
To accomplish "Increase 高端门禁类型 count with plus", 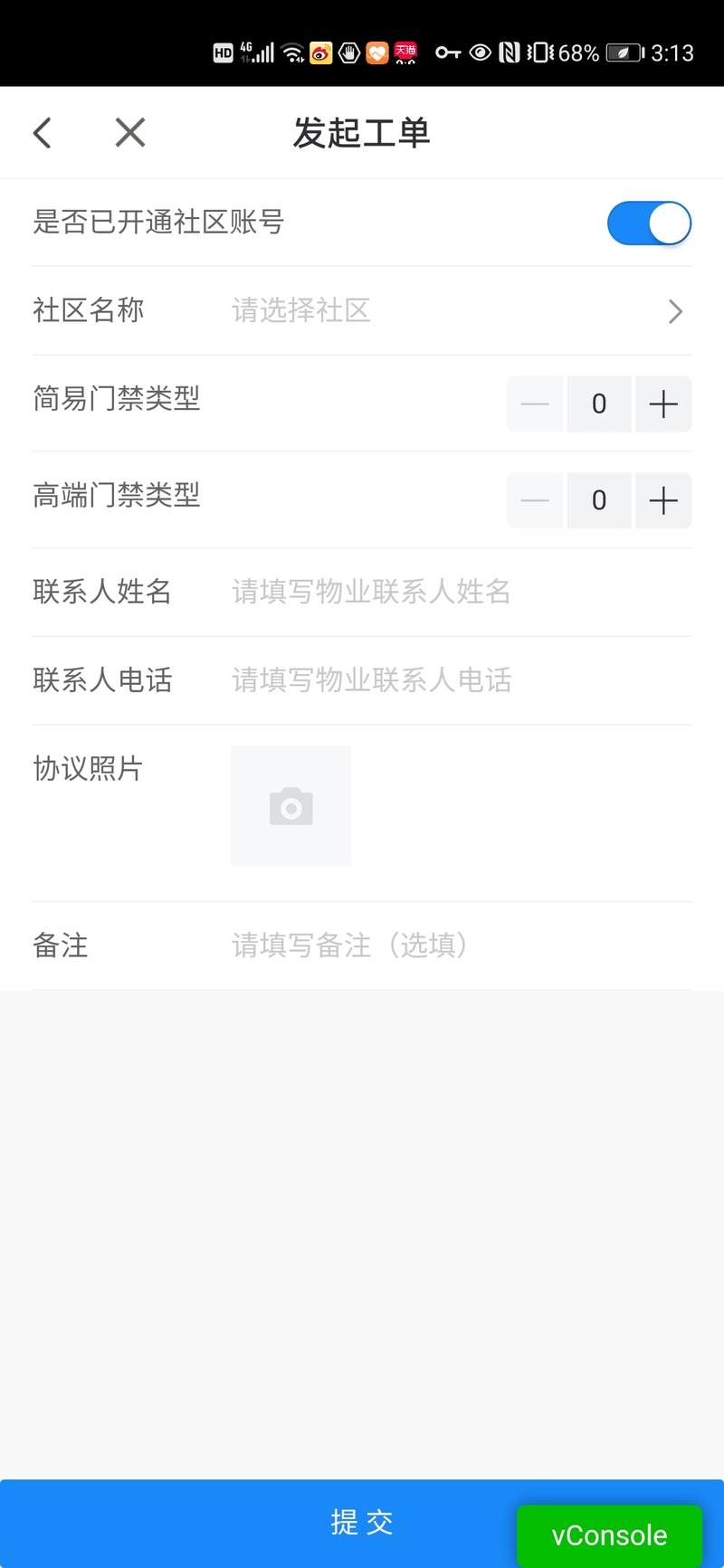I will (x=663, y=500).
